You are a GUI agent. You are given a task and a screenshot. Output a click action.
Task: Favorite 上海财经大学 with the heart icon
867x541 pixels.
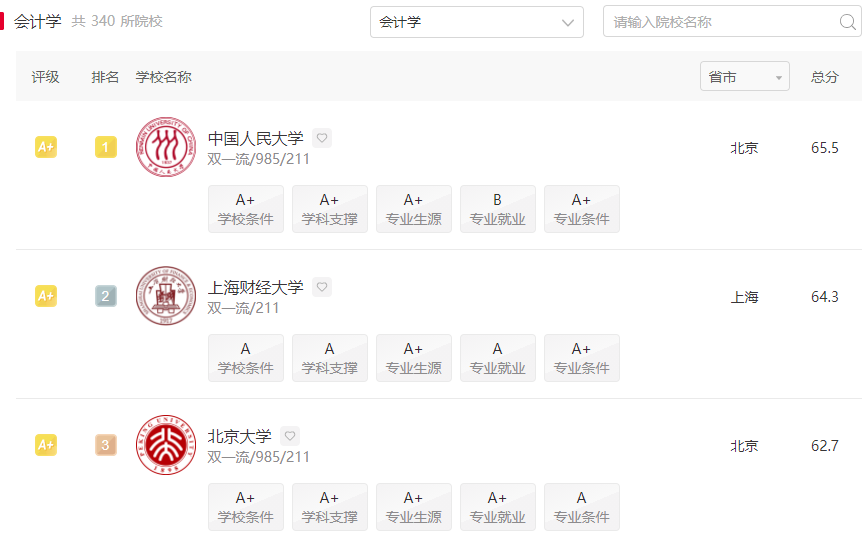322,287
